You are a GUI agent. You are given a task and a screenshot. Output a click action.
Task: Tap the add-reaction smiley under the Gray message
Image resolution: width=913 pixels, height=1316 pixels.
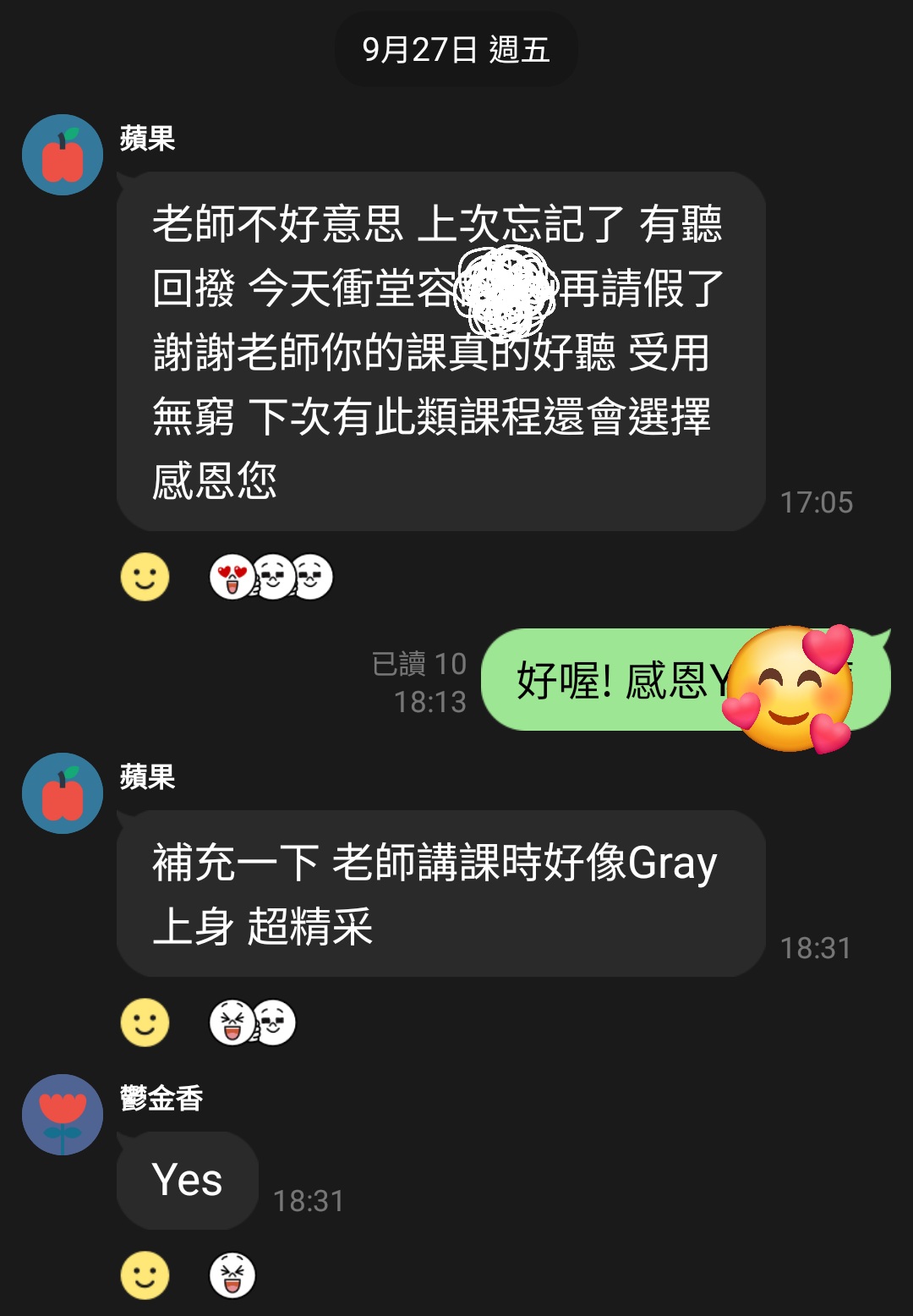click(x=145, y=1022)
